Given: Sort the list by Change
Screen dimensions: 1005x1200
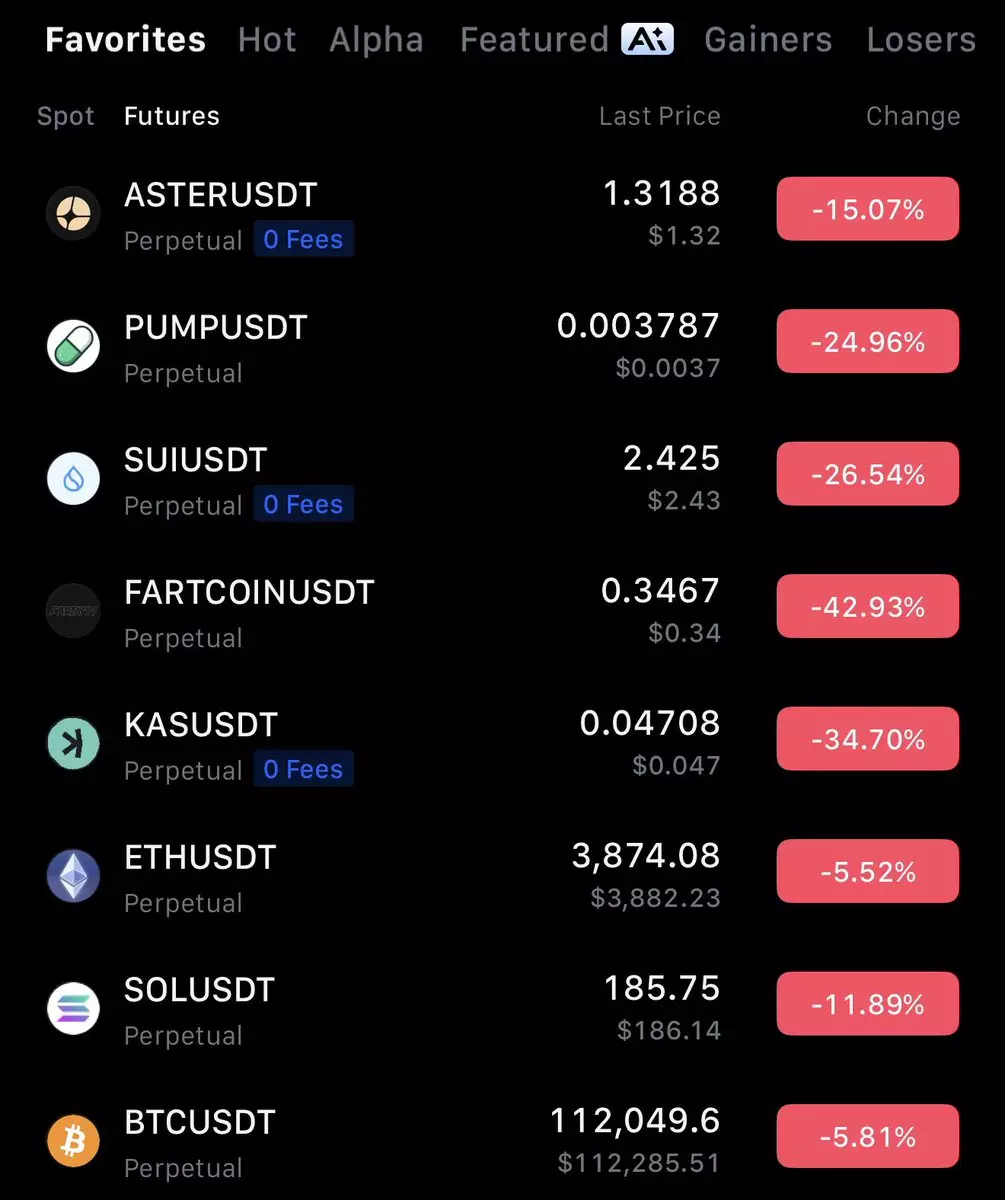Looking at the screenshot, I should (x=912, y=116).
